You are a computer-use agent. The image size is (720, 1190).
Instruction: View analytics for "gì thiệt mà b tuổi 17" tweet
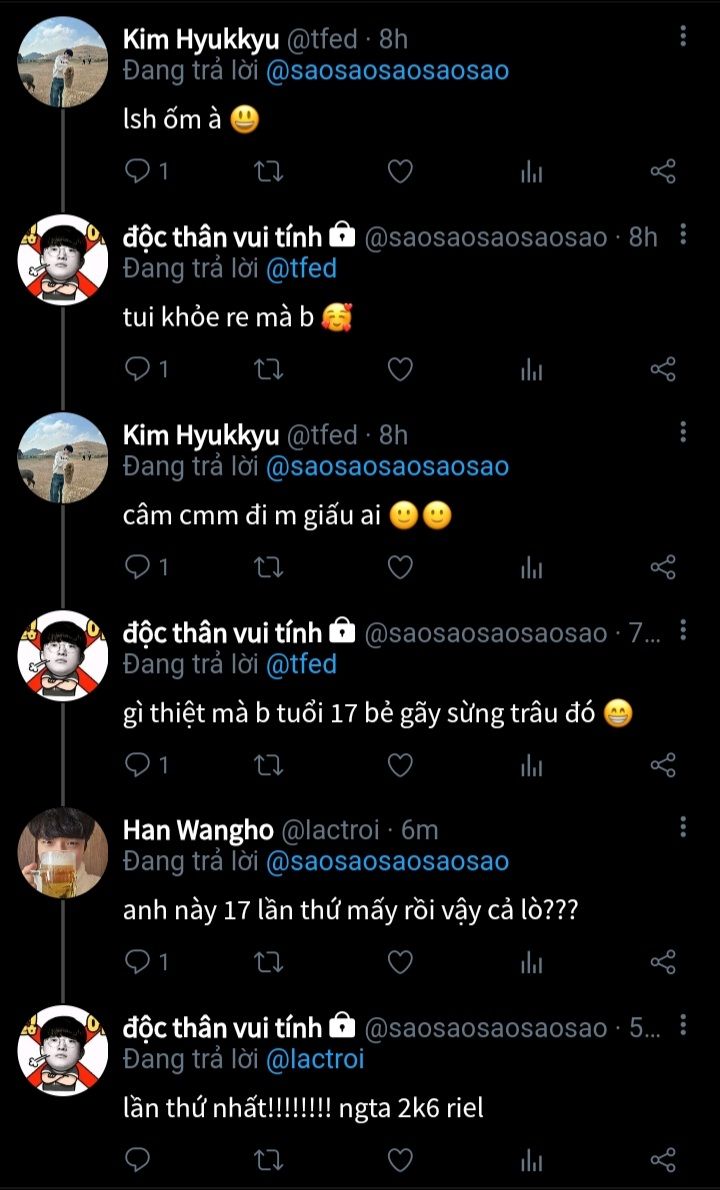point(531,766)
